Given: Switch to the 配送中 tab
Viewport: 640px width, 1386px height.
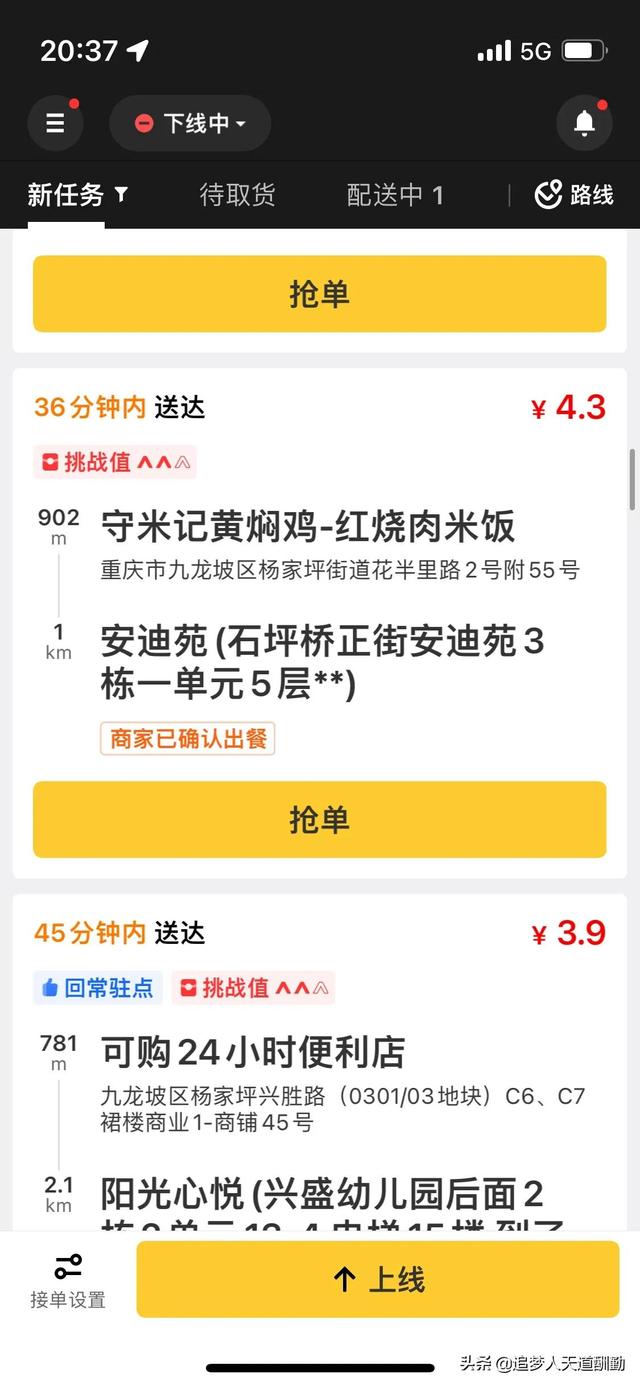Looking at the screenshot, I should tap(395, 195).
